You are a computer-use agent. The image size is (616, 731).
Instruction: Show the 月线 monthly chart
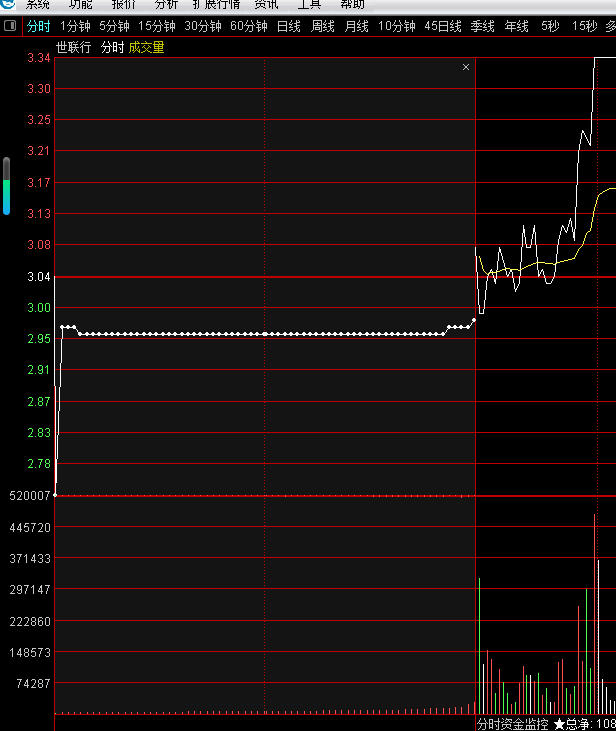point(356,26)
